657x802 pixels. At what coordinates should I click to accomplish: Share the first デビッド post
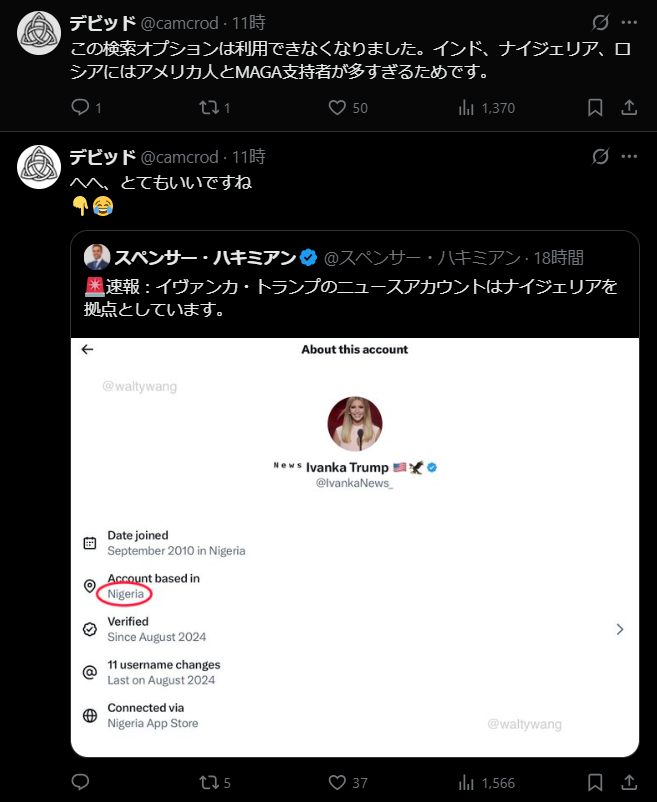[629, 107]
